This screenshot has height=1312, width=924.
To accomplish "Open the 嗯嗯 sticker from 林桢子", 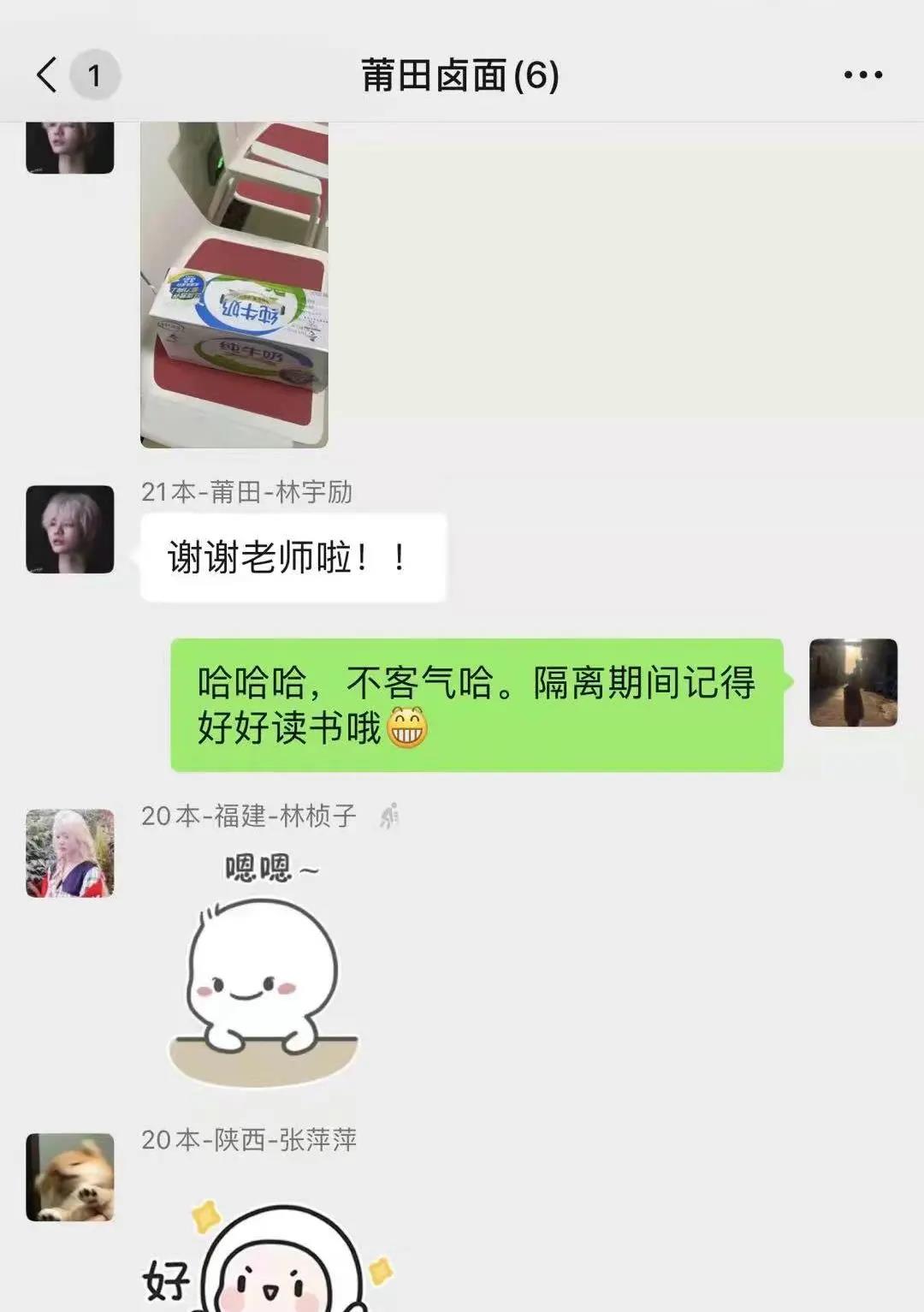I will click(264, 969).
